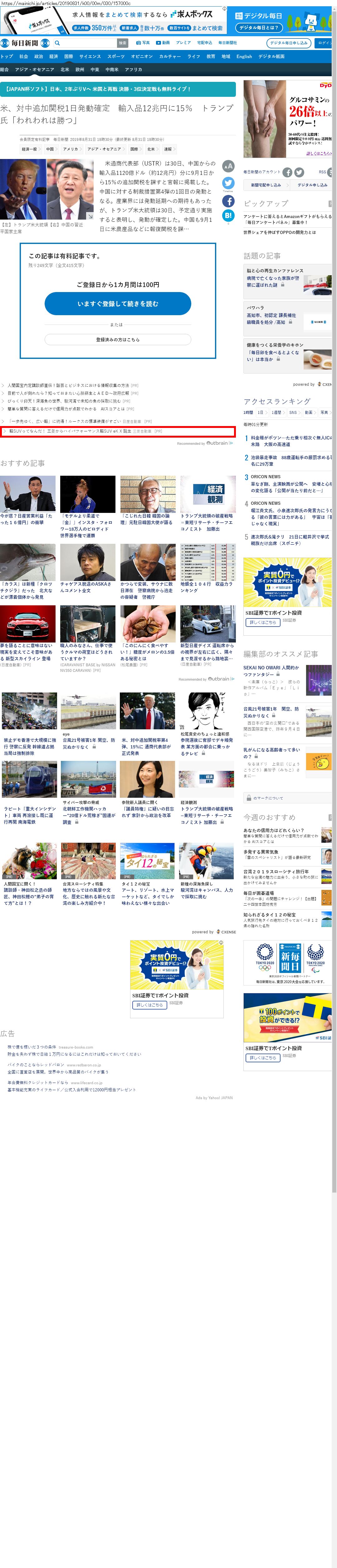Open the 写真 photo section
Viewport: 337px width, 1568px height.
(x=143, y=43)
